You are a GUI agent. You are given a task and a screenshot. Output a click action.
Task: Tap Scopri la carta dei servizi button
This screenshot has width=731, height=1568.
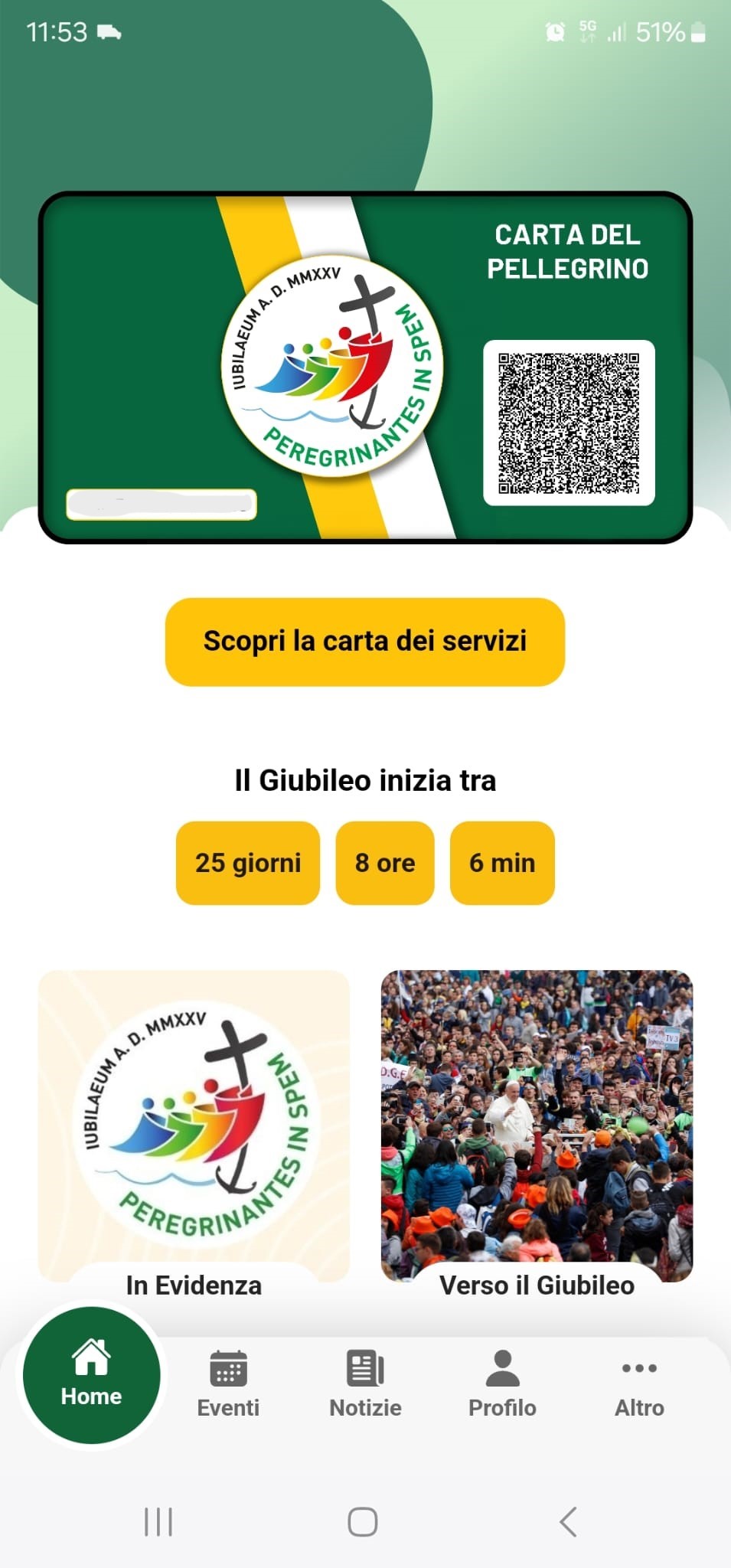tap(365, 642)
